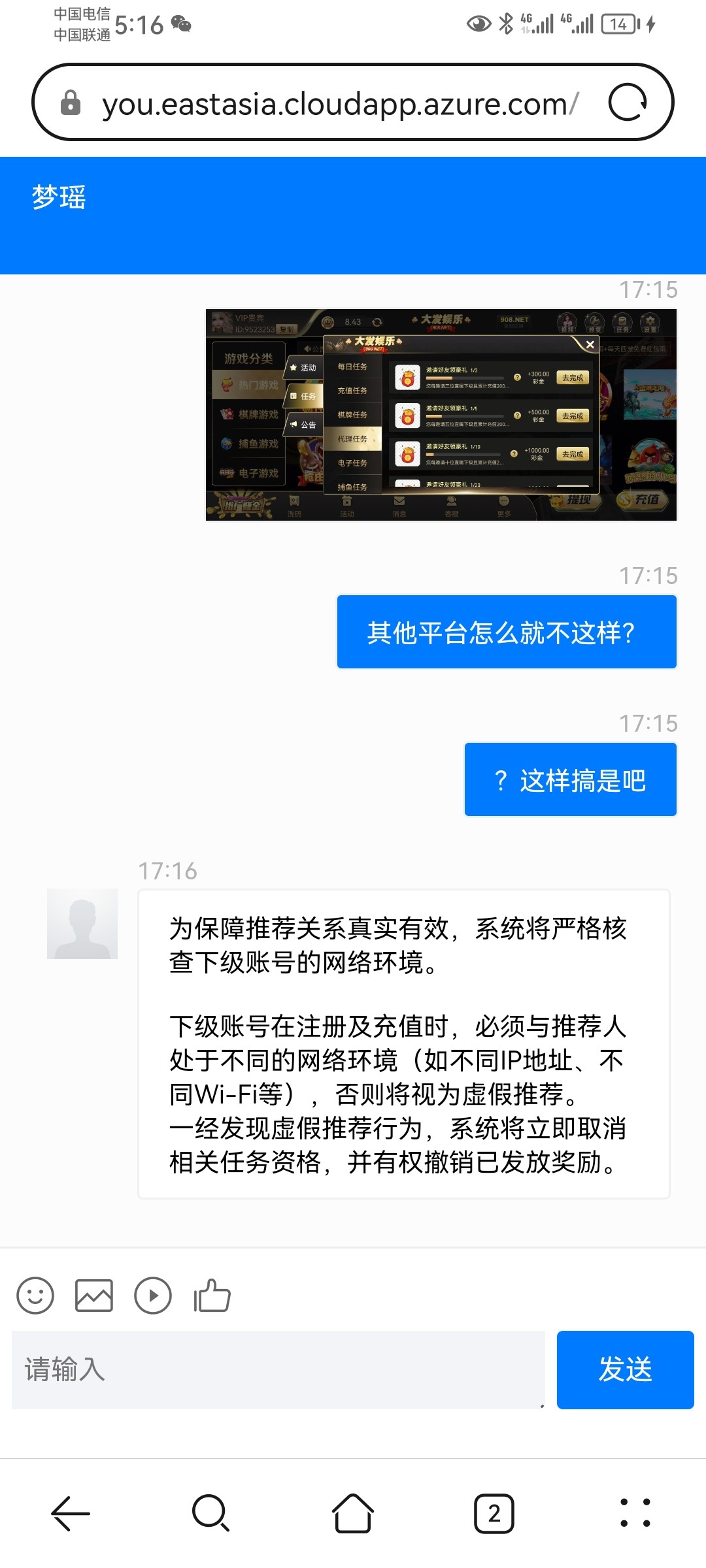Open the emoji picker
The width and height of the screenshot is (706, 1568).
click(35, 1296)
